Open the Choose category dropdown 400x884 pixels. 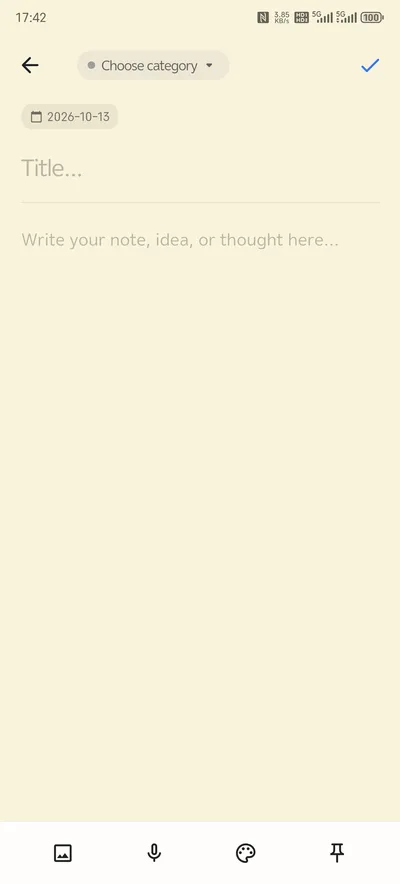tap(153, 65)
